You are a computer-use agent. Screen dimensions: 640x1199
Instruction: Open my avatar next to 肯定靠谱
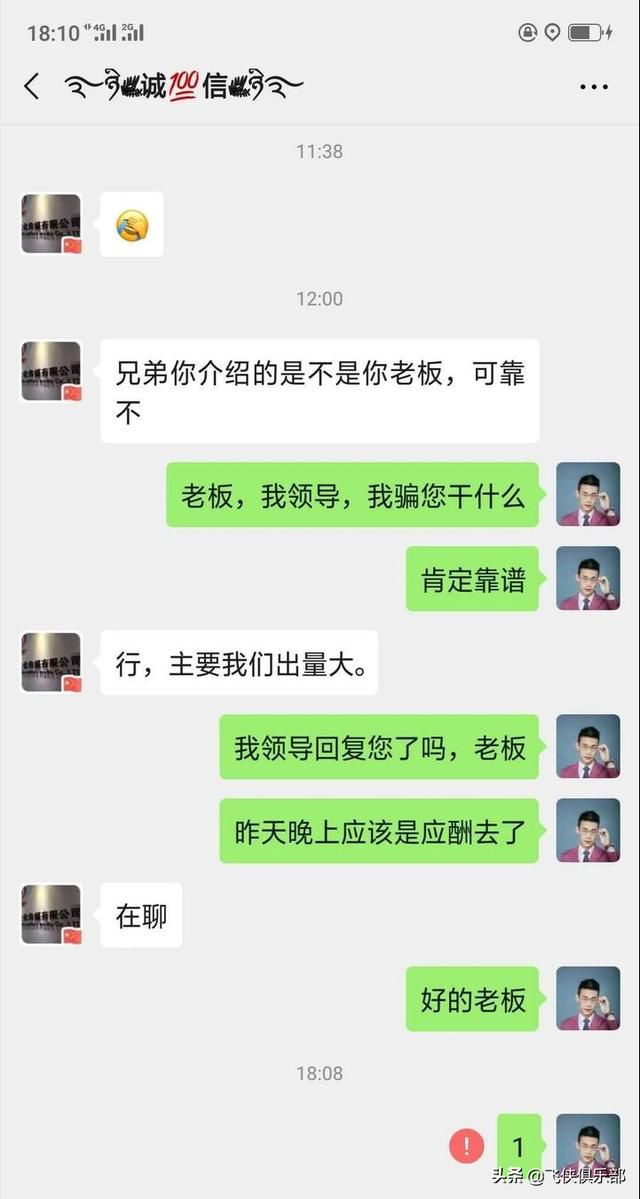[x=587, y=578]
